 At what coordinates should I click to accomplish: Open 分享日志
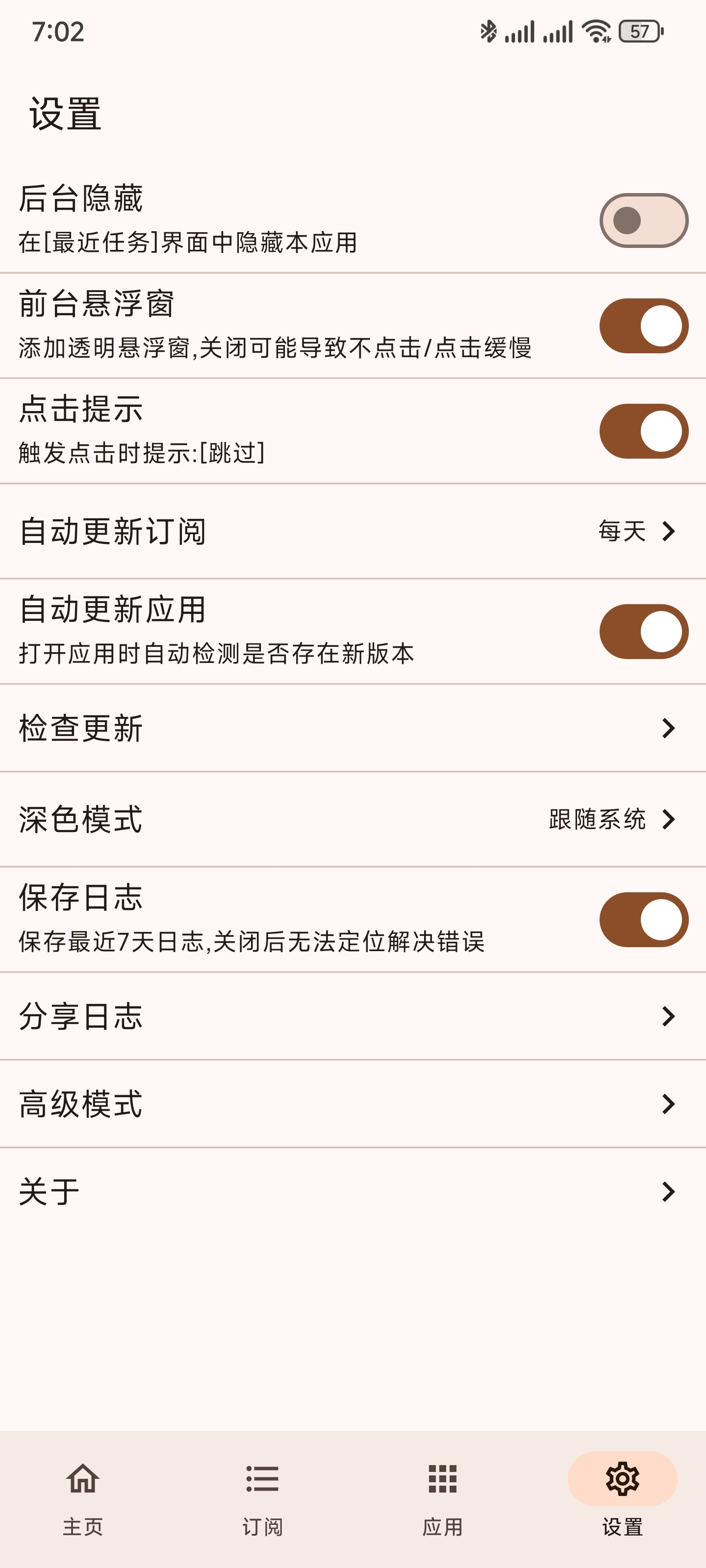353,1016
